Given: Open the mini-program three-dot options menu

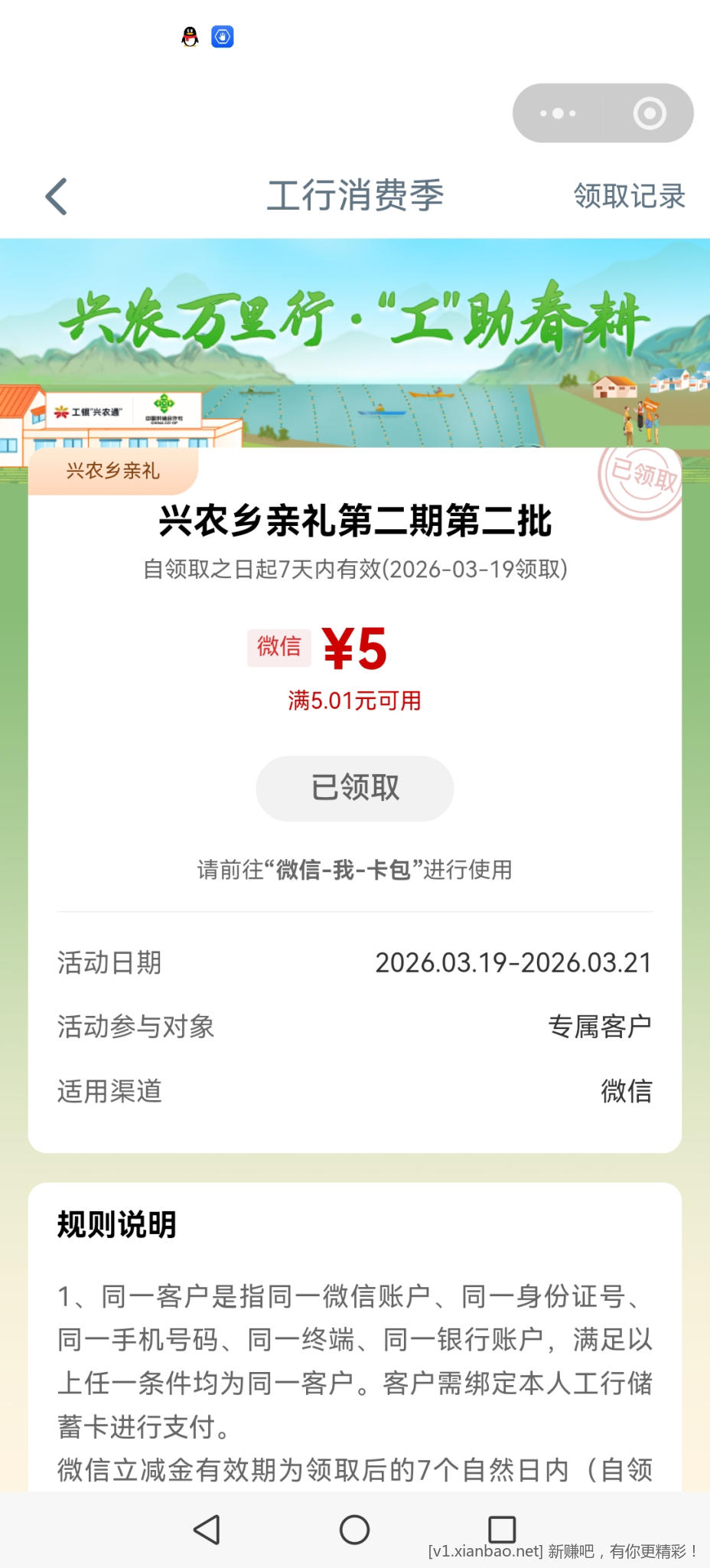Looking at the screenshot, I should pyautogui.click(x=556, y=113).
